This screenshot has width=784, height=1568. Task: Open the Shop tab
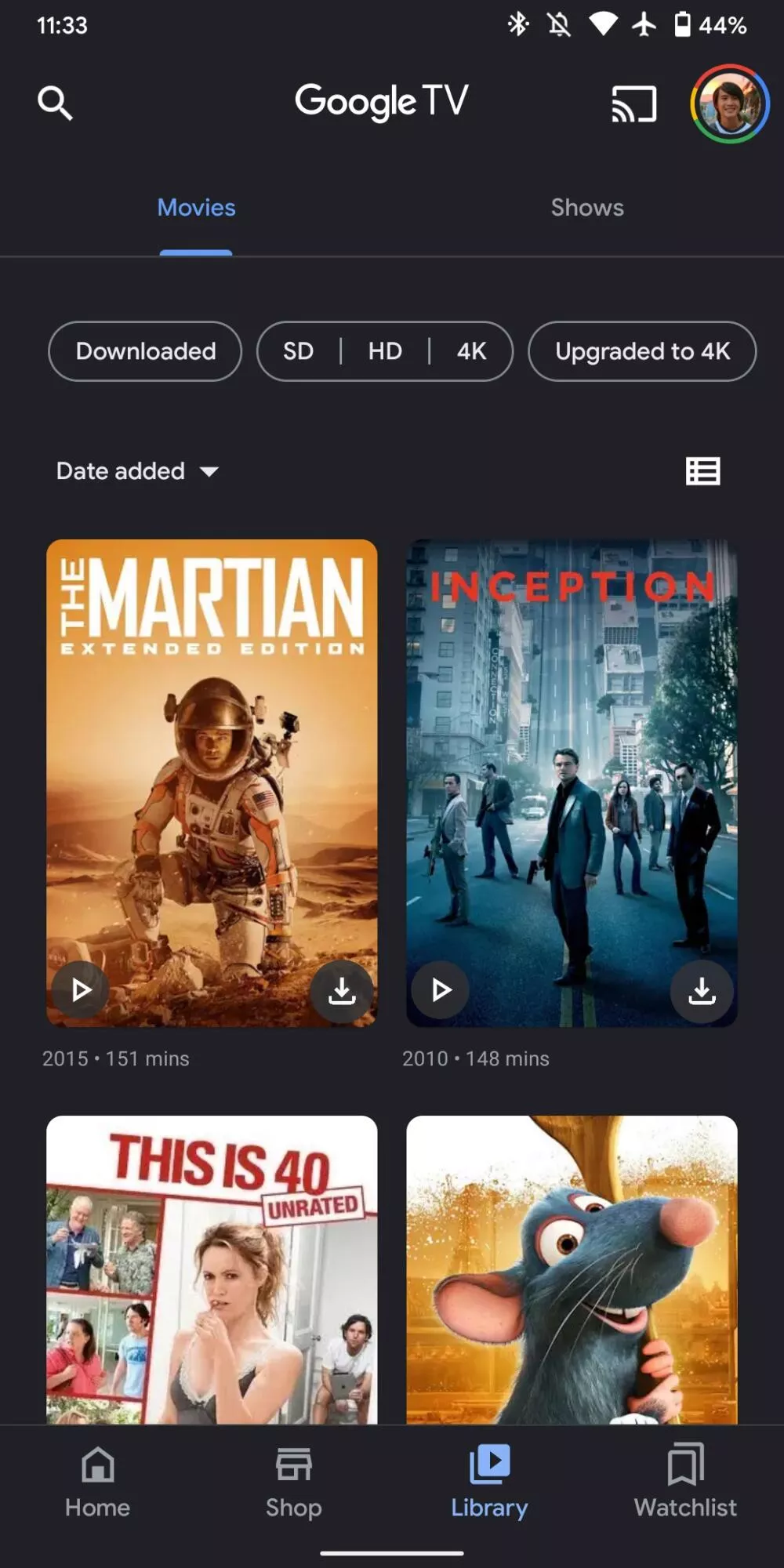pos(294,1482)
